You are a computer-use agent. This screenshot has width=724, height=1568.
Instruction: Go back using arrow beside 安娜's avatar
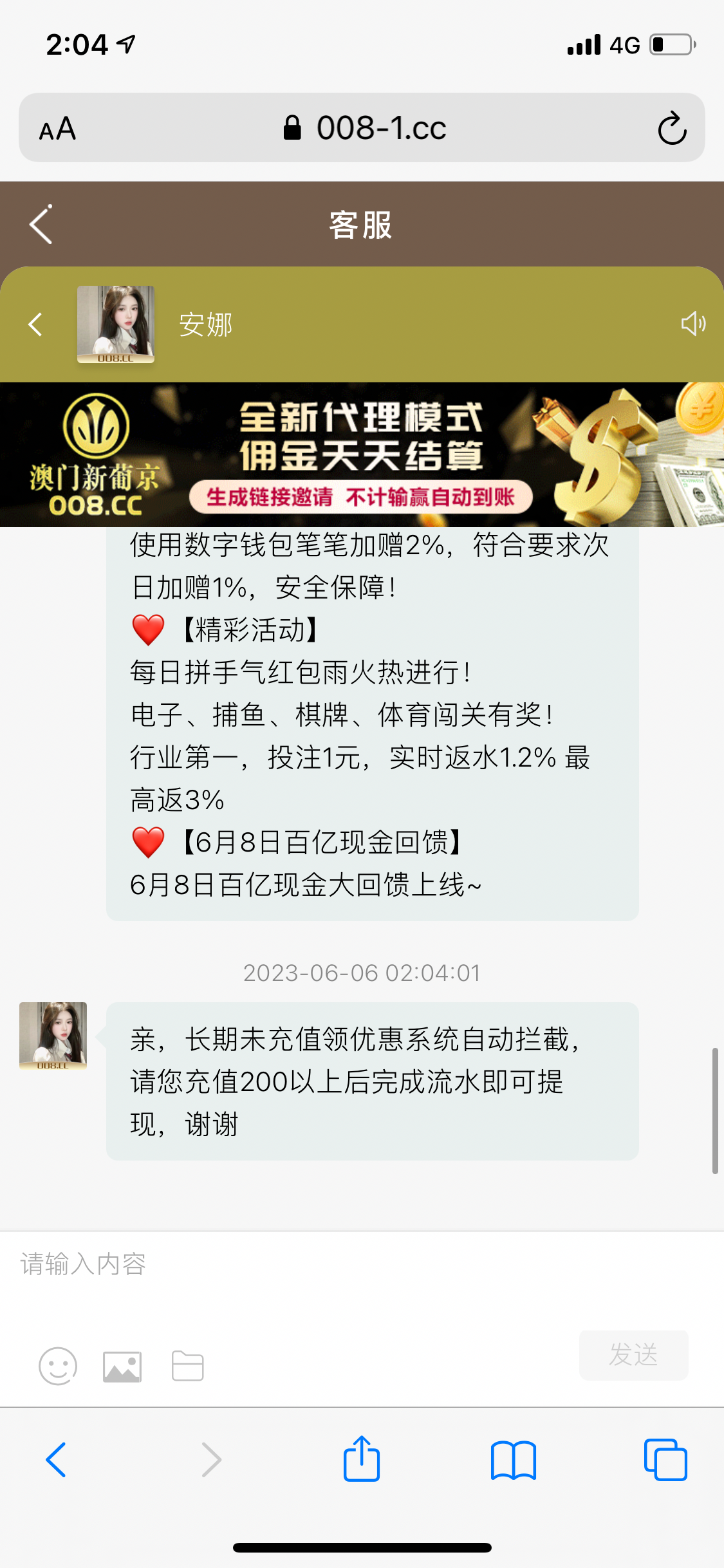36,324
